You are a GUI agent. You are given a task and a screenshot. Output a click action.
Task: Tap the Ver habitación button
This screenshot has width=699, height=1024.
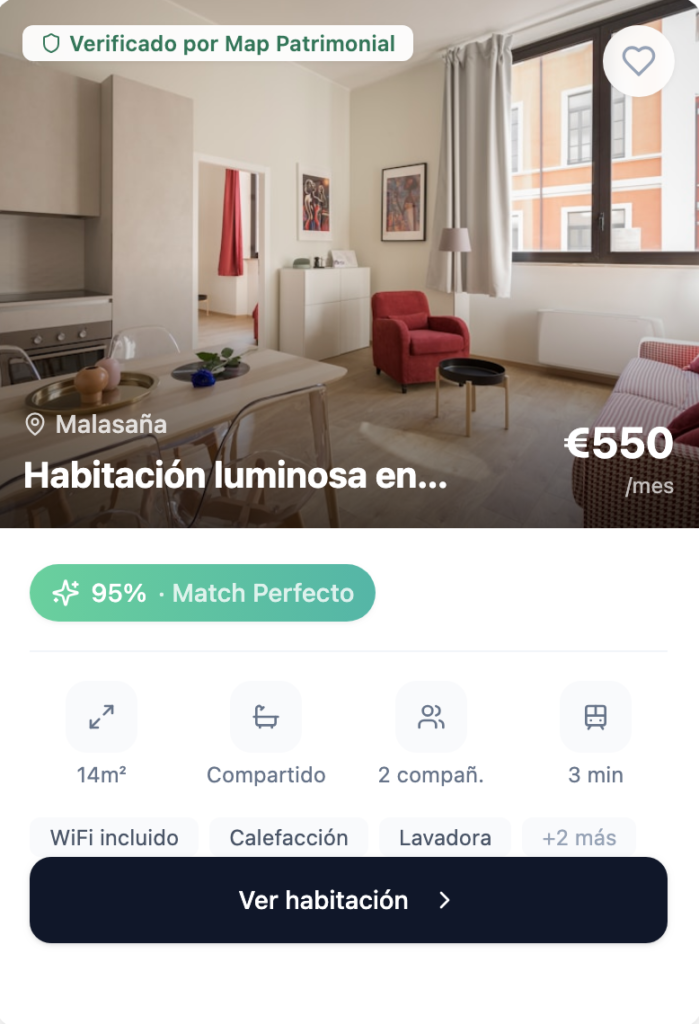click(x=348, y=900)
